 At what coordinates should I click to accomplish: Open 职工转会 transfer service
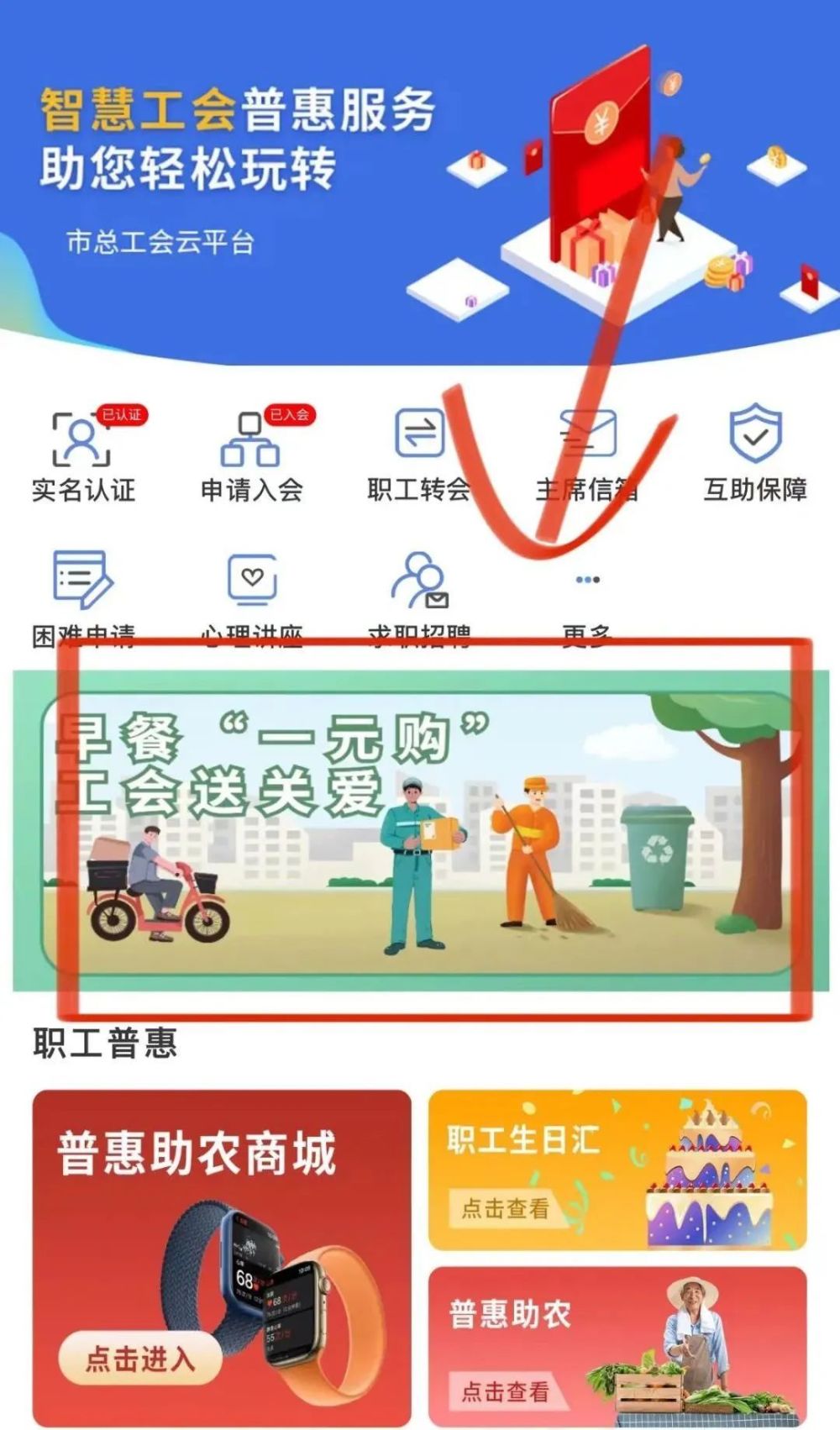[419, 455]
